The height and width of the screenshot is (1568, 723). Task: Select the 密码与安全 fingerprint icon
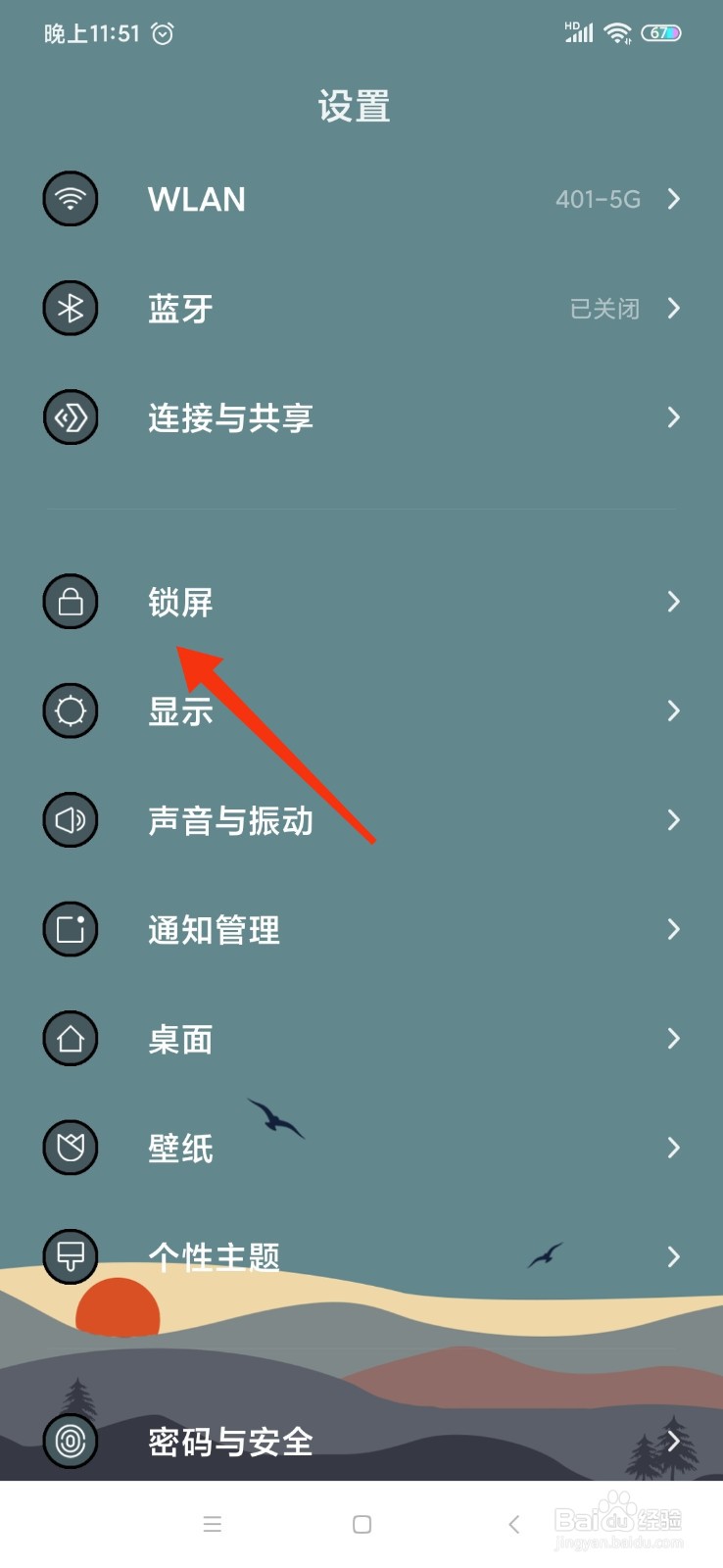pos(70,1443)
